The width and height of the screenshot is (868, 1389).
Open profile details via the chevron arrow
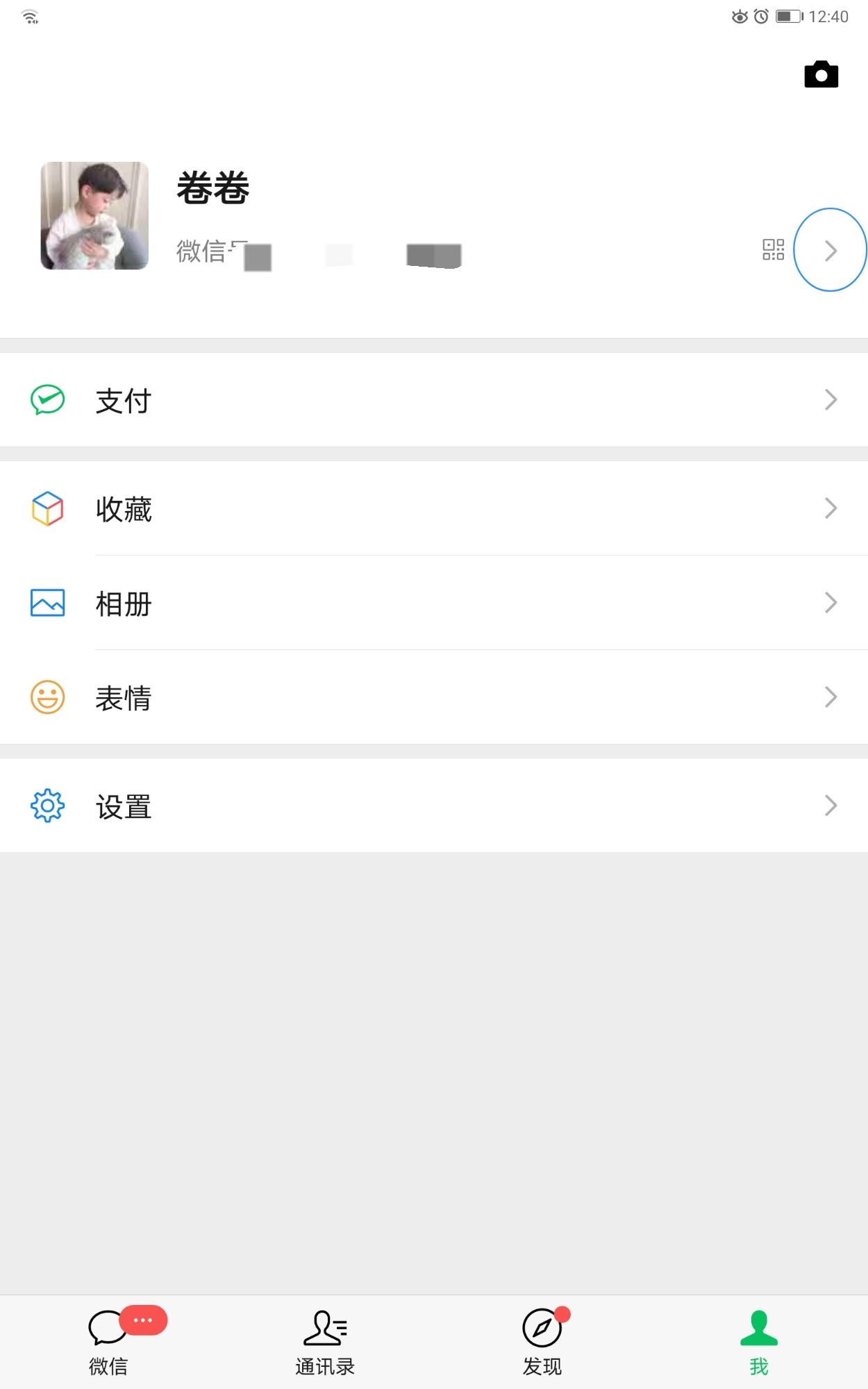(830, 250)
